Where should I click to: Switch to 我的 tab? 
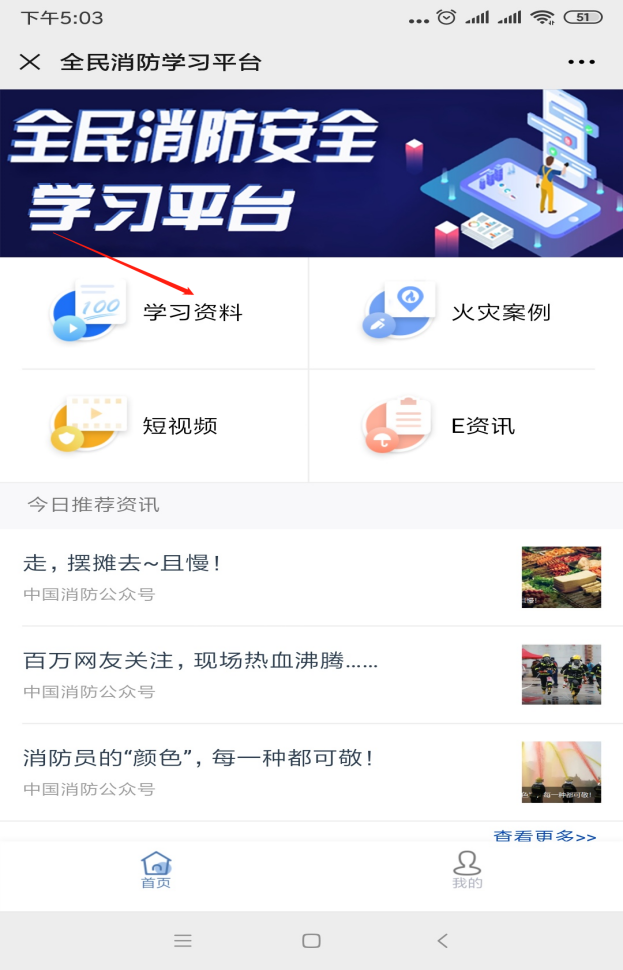[x=467, y=869]
